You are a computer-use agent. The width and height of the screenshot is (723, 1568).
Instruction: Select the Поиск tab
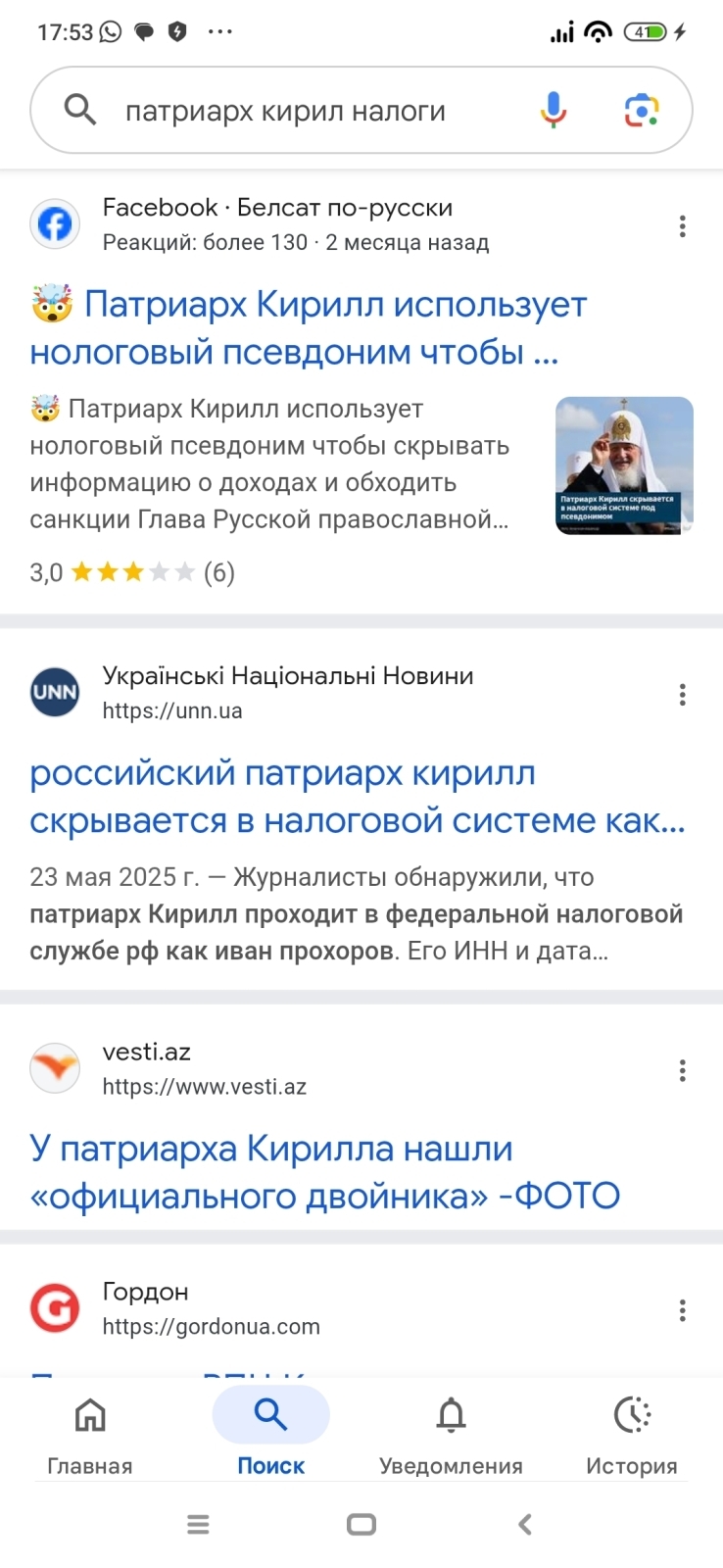point(270,1433)
